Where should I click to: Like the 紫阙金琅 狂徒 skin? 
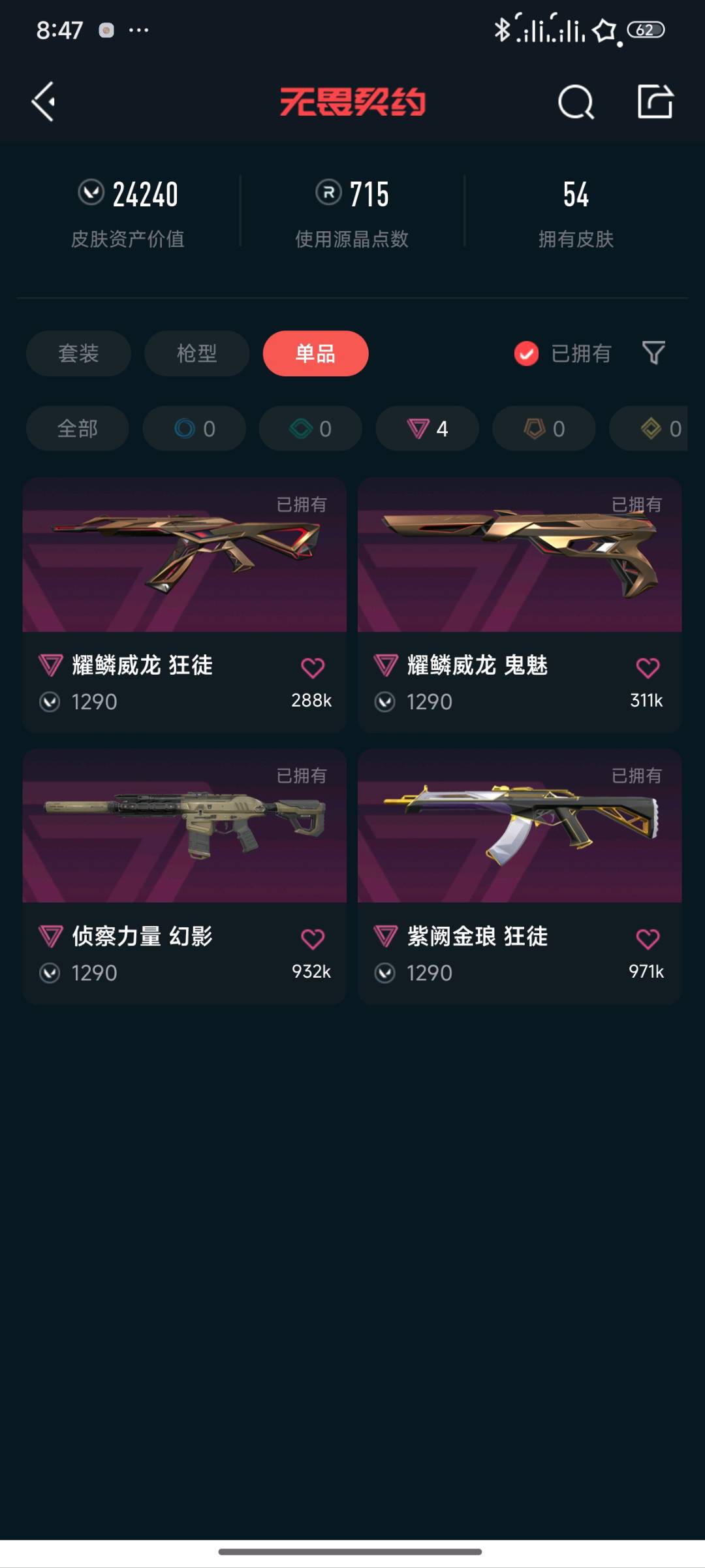click(648, 938)
